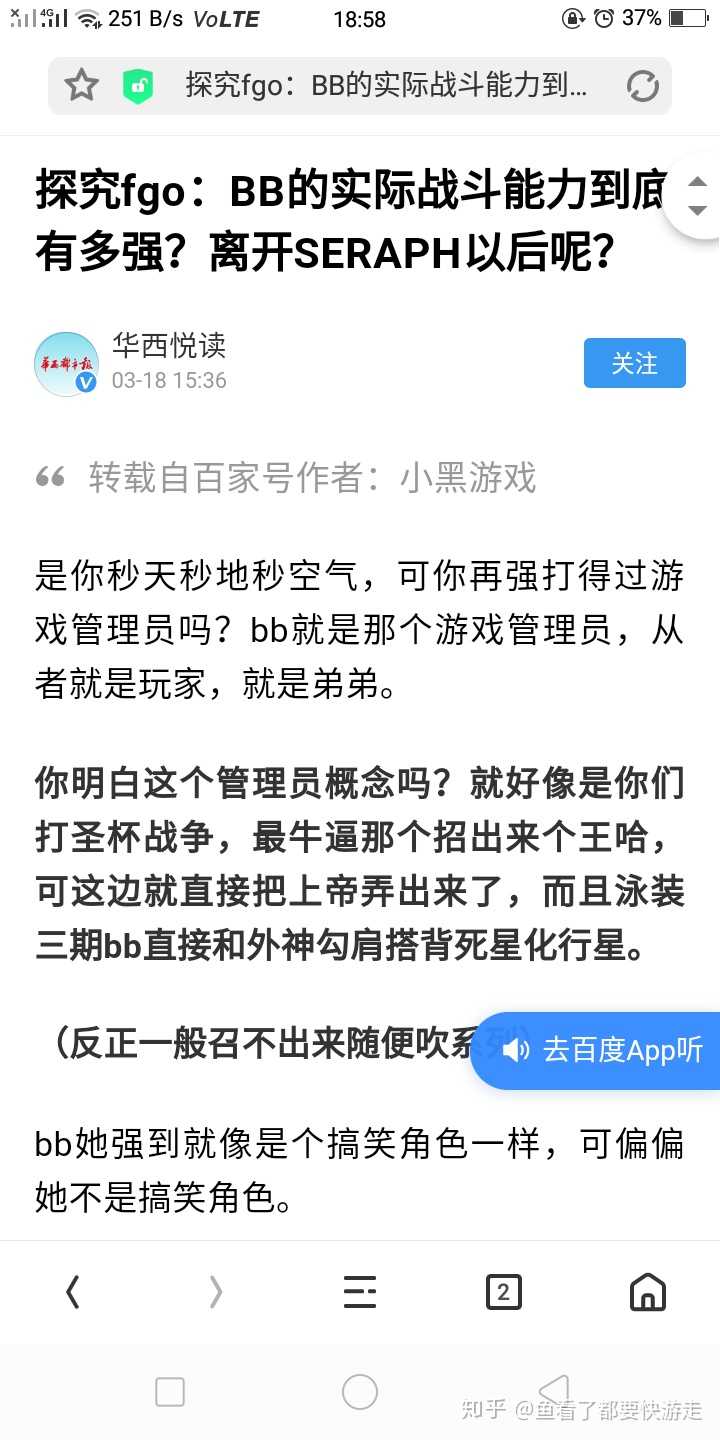Screen dimensions: 720x1440
Task: Open the 华西悦读 author avatar
Action: coord(66,364)
